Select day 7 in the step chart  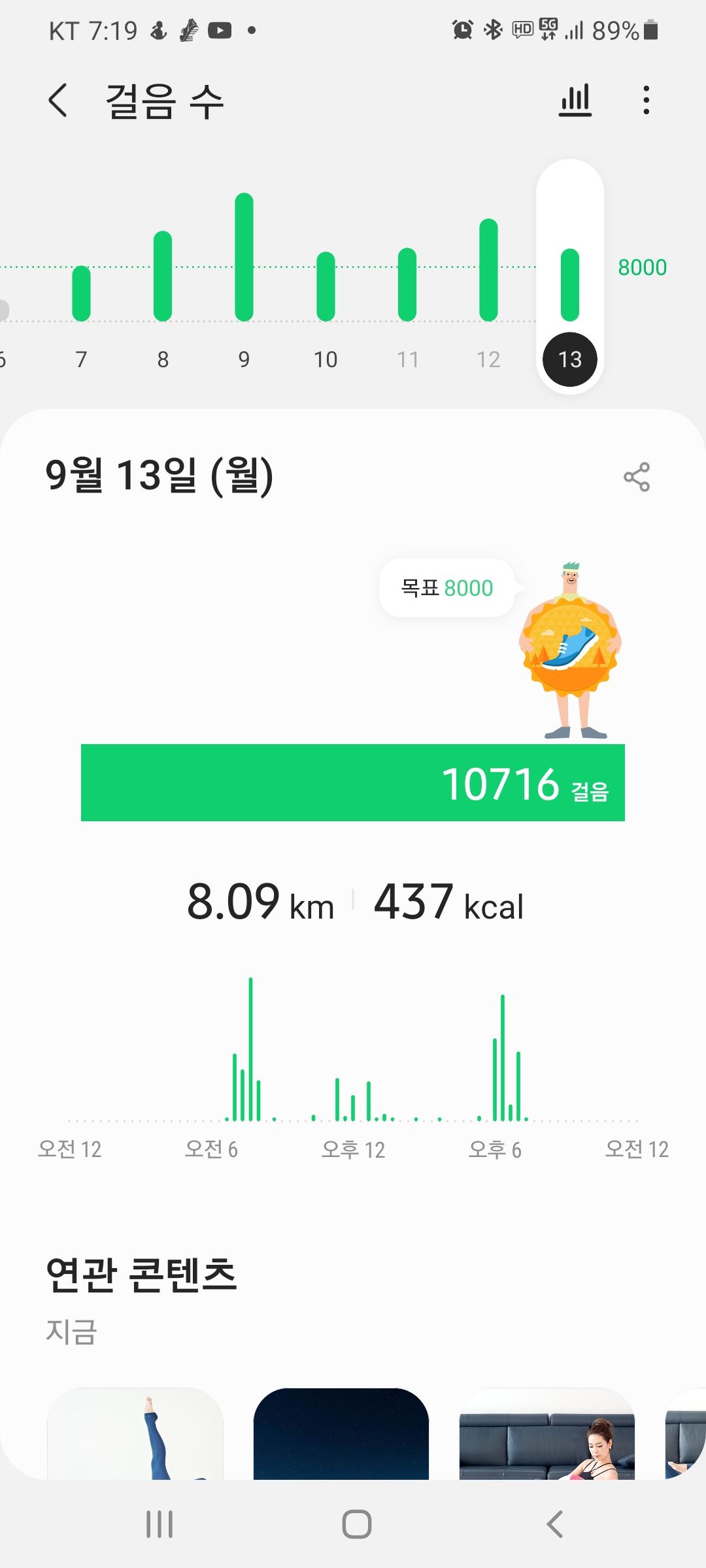81,294
